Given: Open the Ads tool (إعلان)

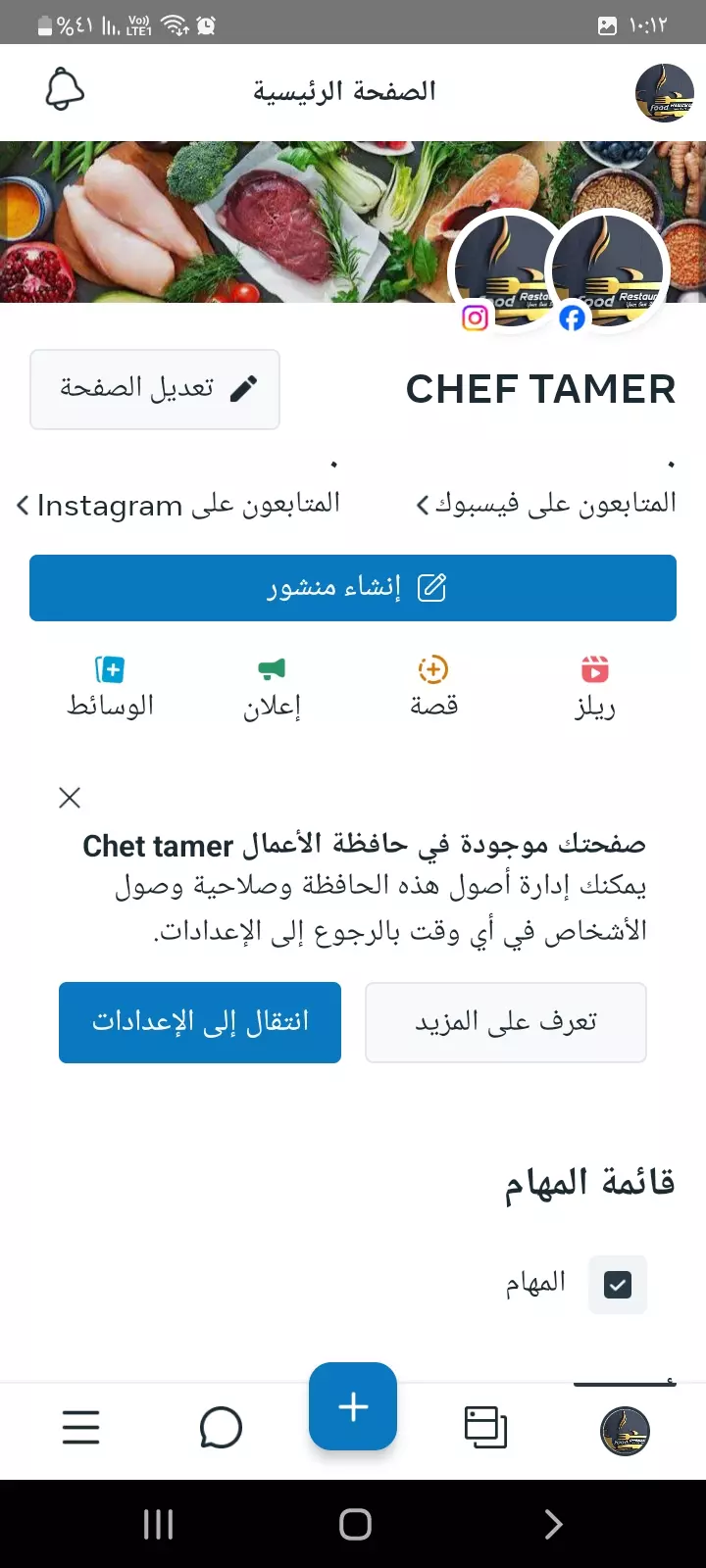Looking at the screenshot, I should (271, 683).
